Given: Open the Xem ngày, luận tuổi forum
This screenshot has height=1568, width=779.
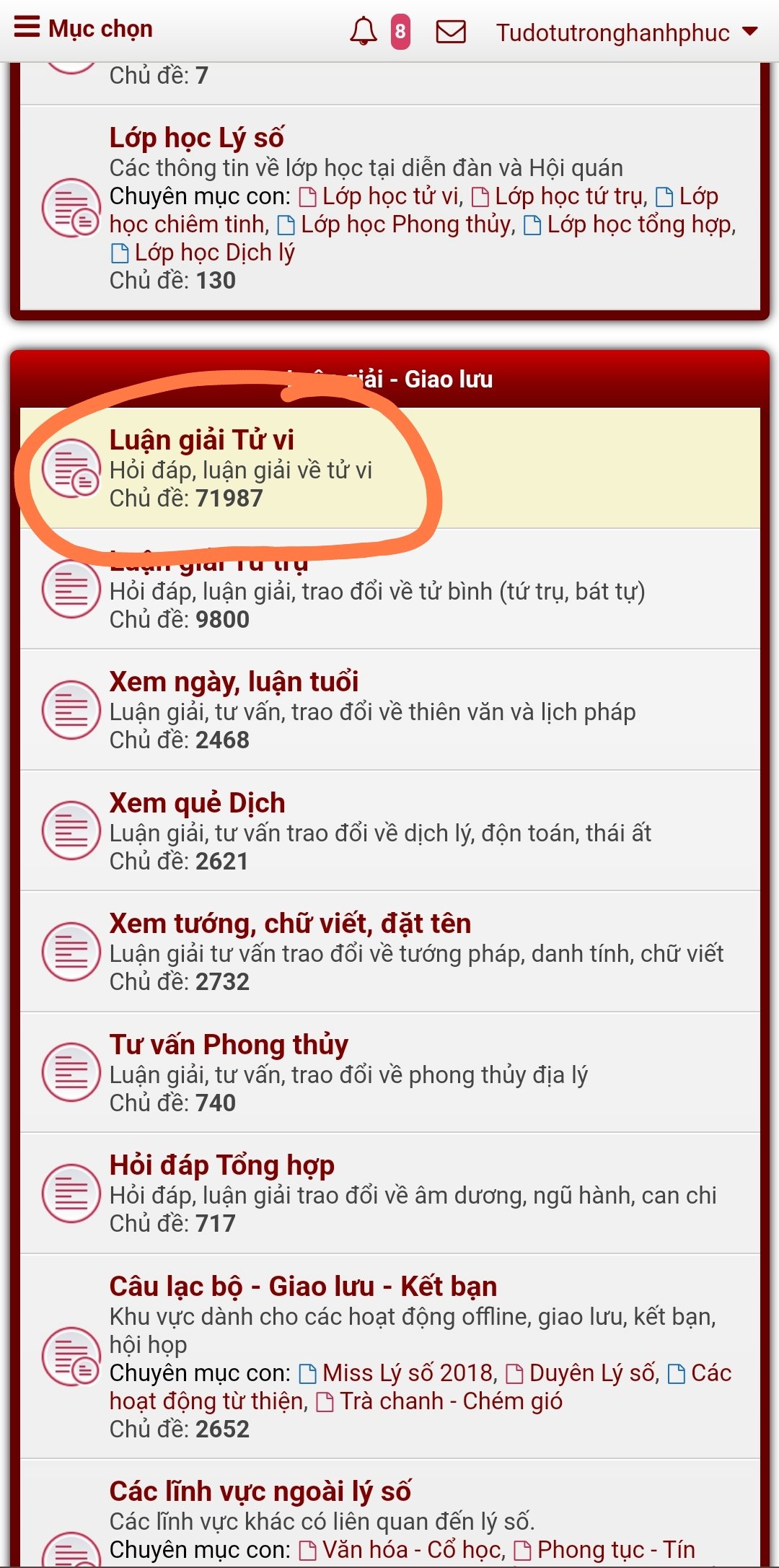Looking at the screenshot, I should coord(234,682).
